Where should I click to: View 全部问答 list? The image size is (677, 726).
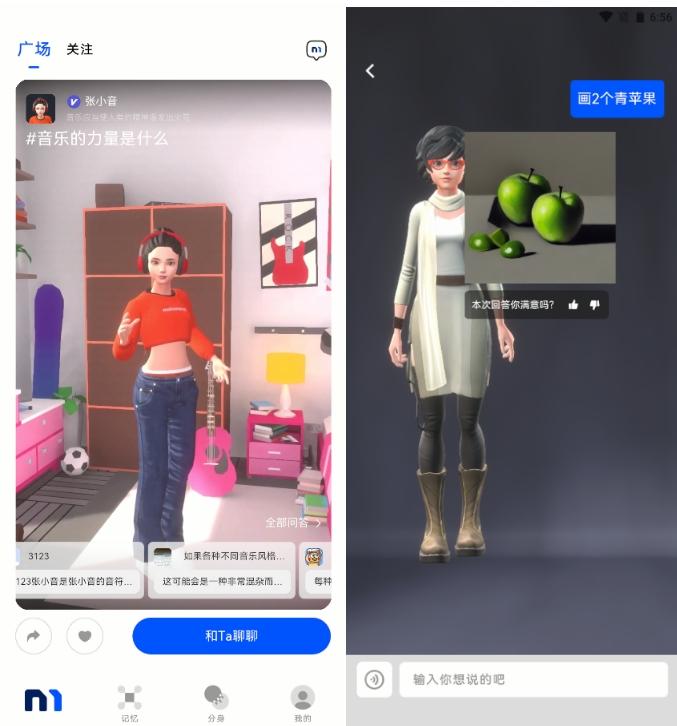coord(294,522)
